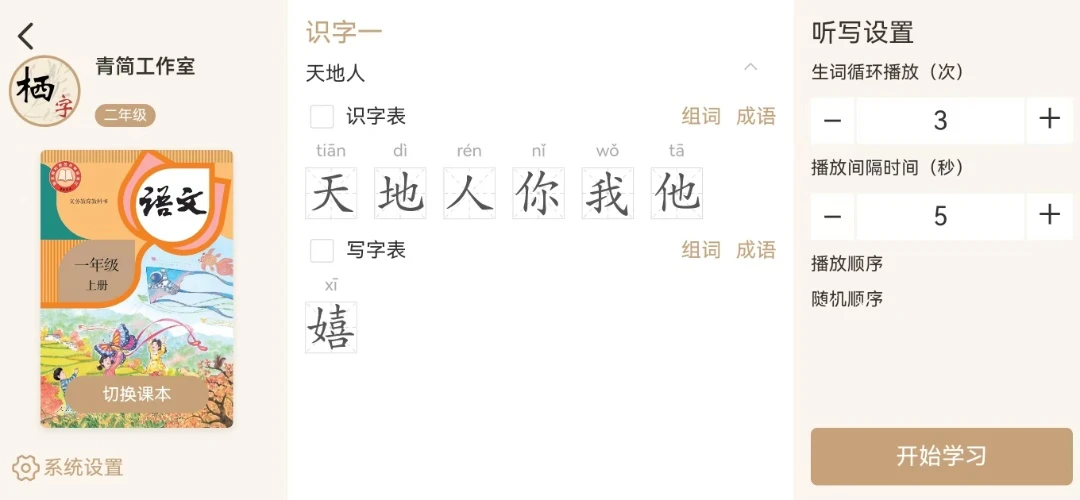Viewport: 1080px width, 500px height.
Task: Go back using the top-left arrow
Action: click(26, 36)
